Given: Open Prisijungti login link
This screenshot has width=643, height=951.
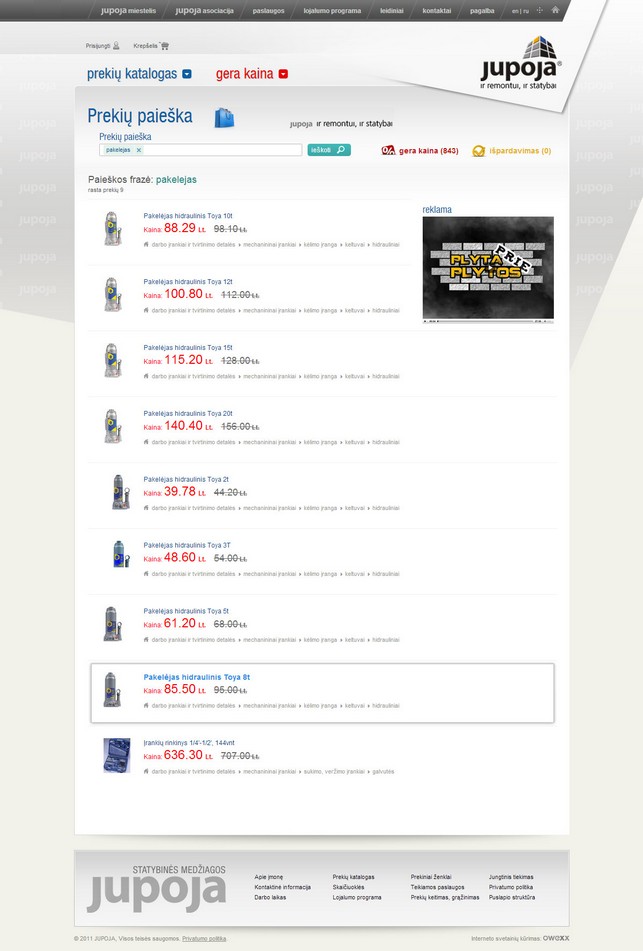Looking at the screenshot, I should (103, 45).
